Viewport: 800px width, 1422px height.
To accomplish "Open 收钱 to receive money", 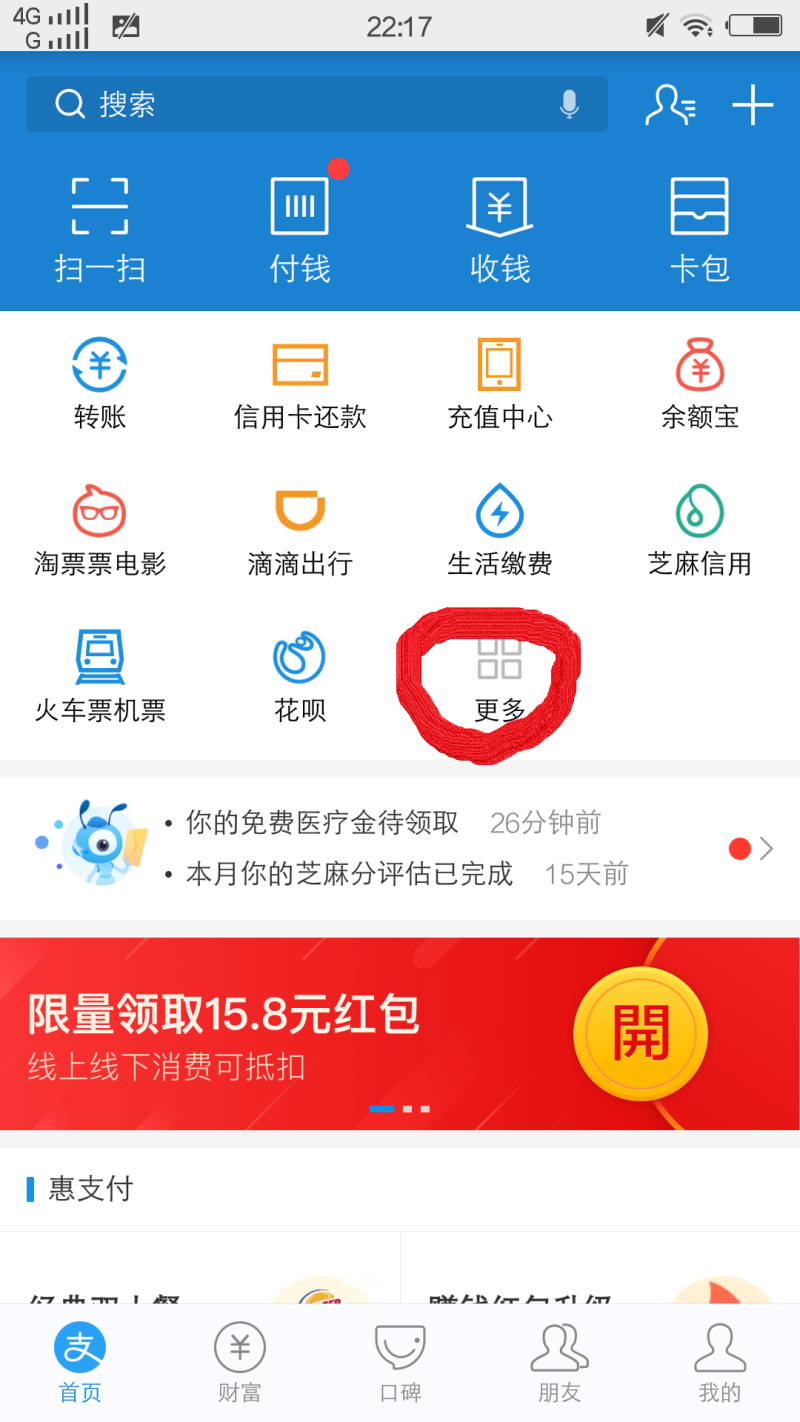I will point(500,228).
